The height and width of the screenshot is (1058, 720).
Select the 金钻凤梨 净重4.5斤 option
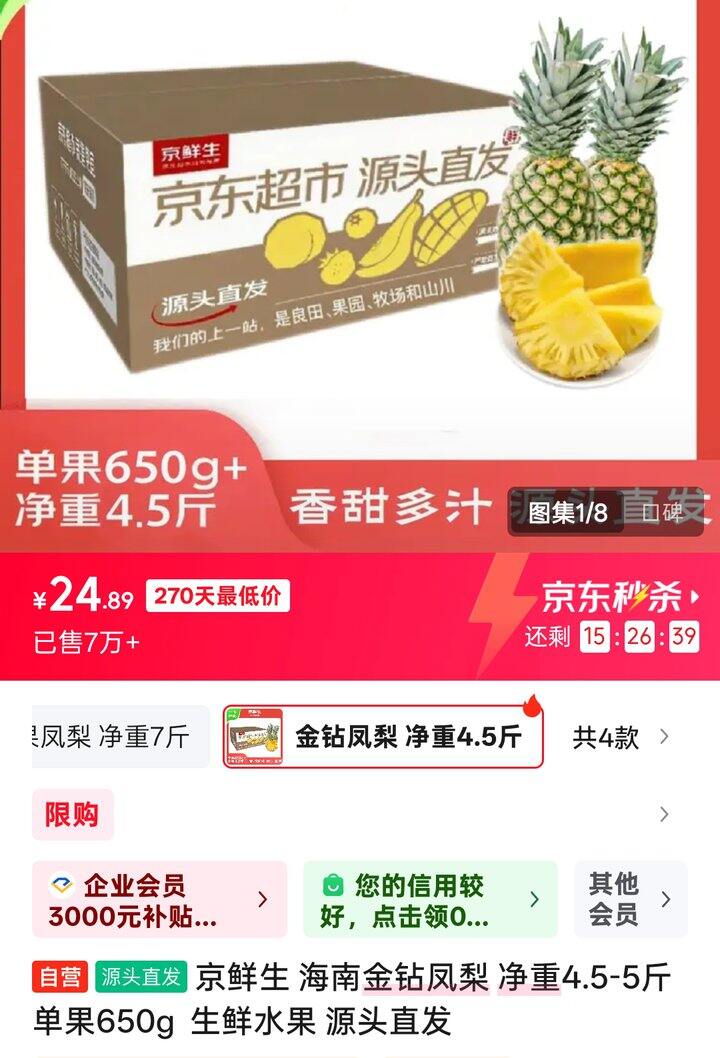[x=383, y=737]
